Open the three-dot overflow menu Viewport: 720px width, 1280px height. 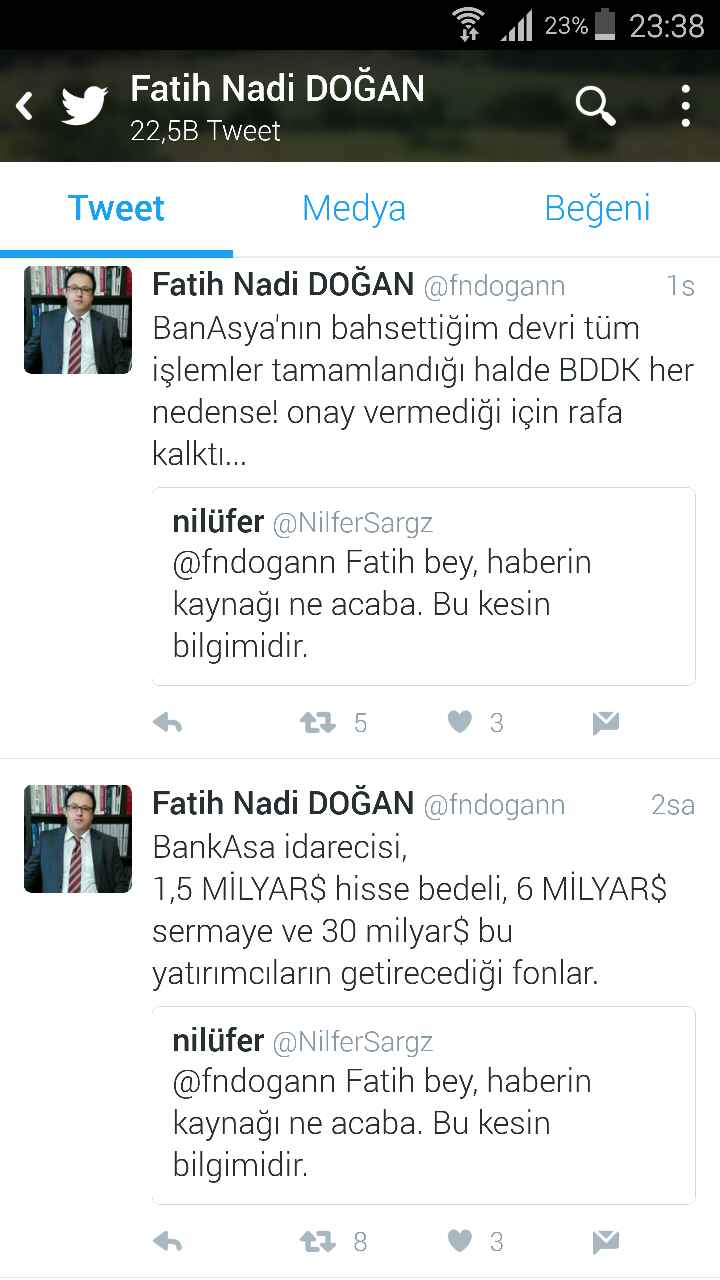[x=685, y=106]
